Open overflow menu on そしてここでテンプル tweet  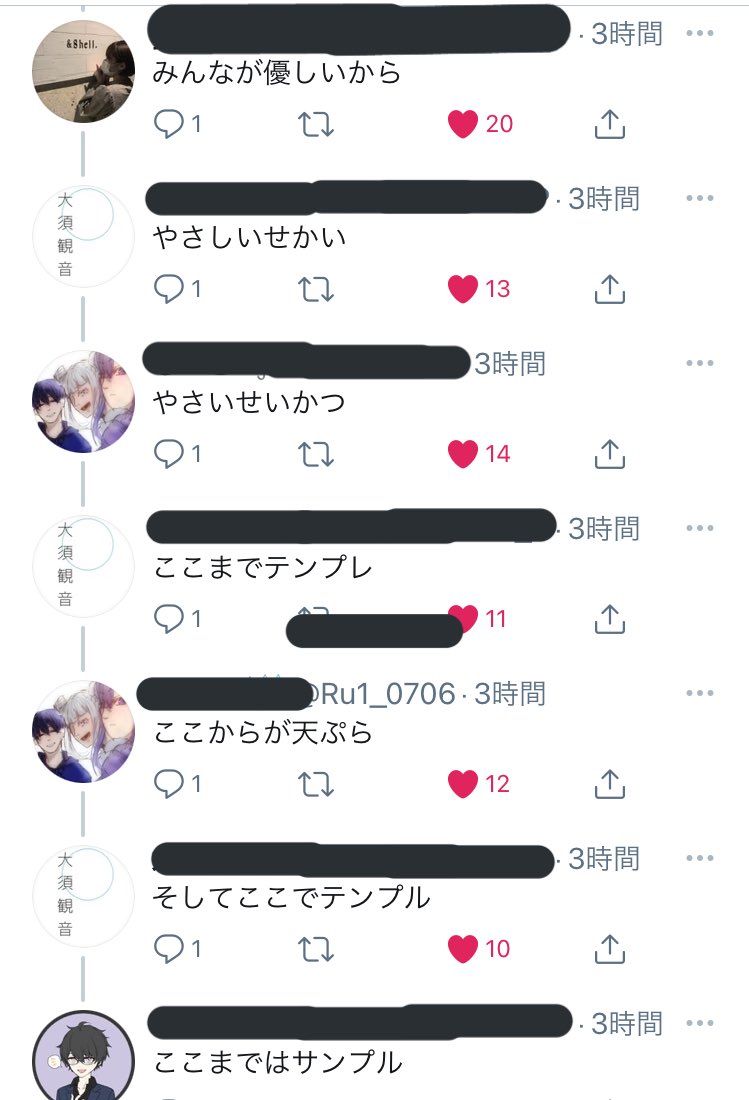tap(700, 858)
